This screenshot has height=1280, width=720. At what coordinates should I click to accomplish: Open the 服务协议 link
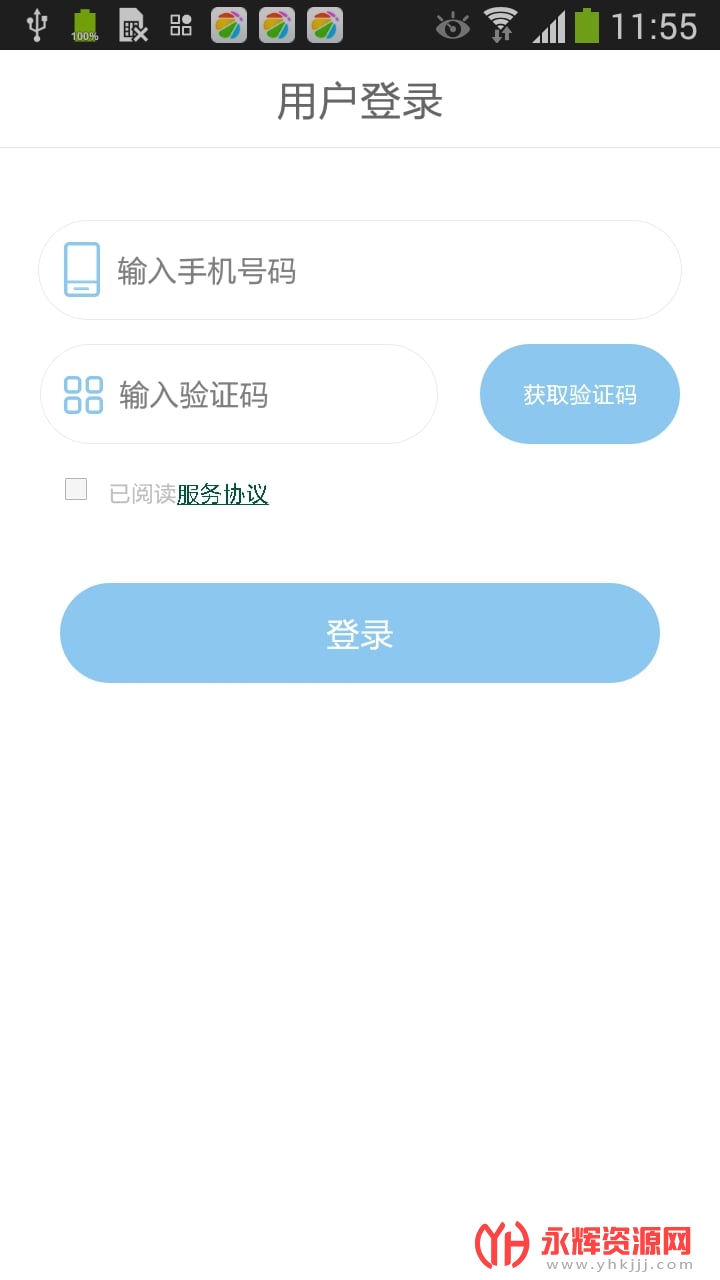(x=223, y=494)
